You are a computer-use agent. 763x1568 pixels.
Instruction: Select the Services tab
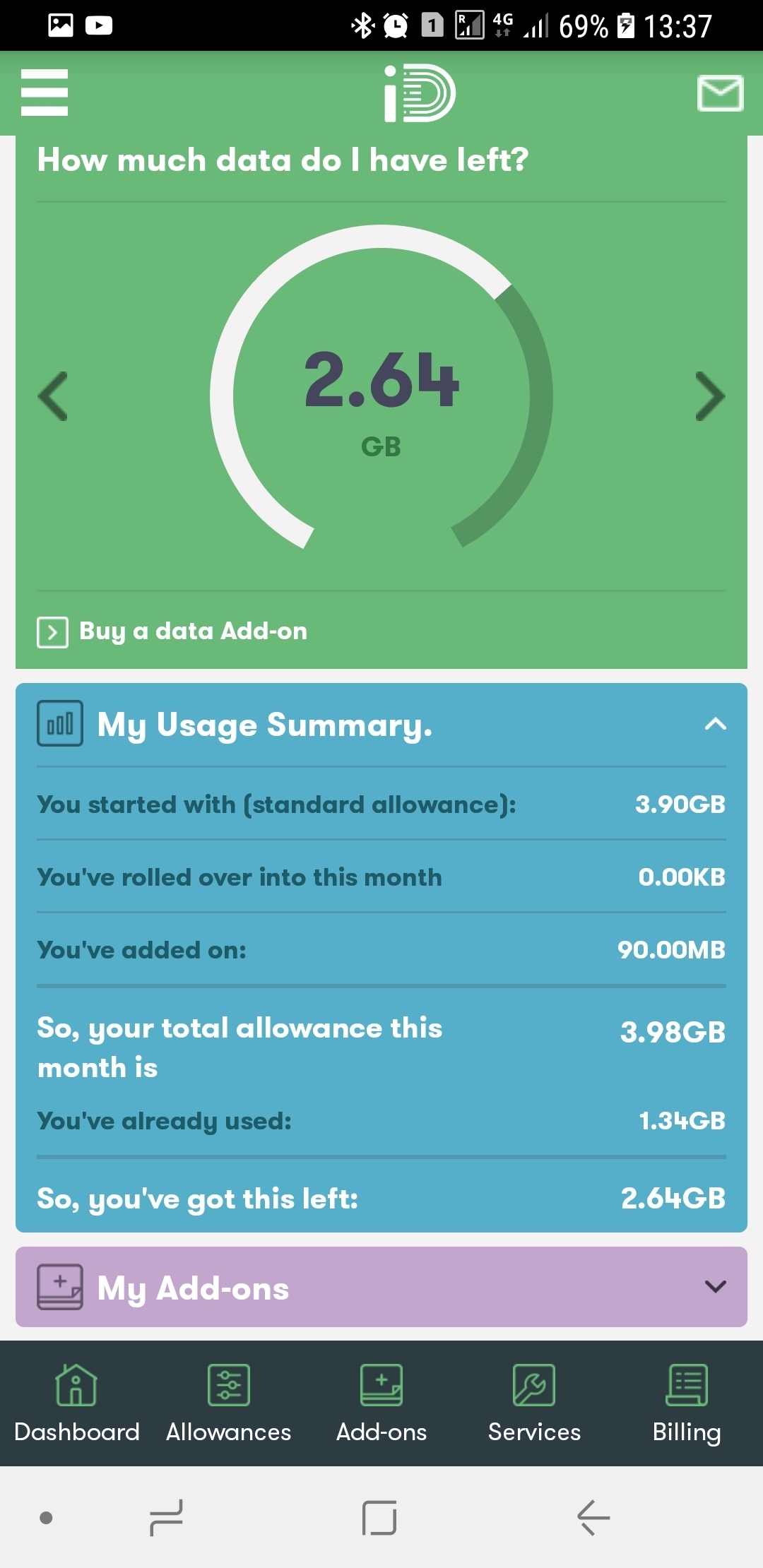pos(534,1403)
